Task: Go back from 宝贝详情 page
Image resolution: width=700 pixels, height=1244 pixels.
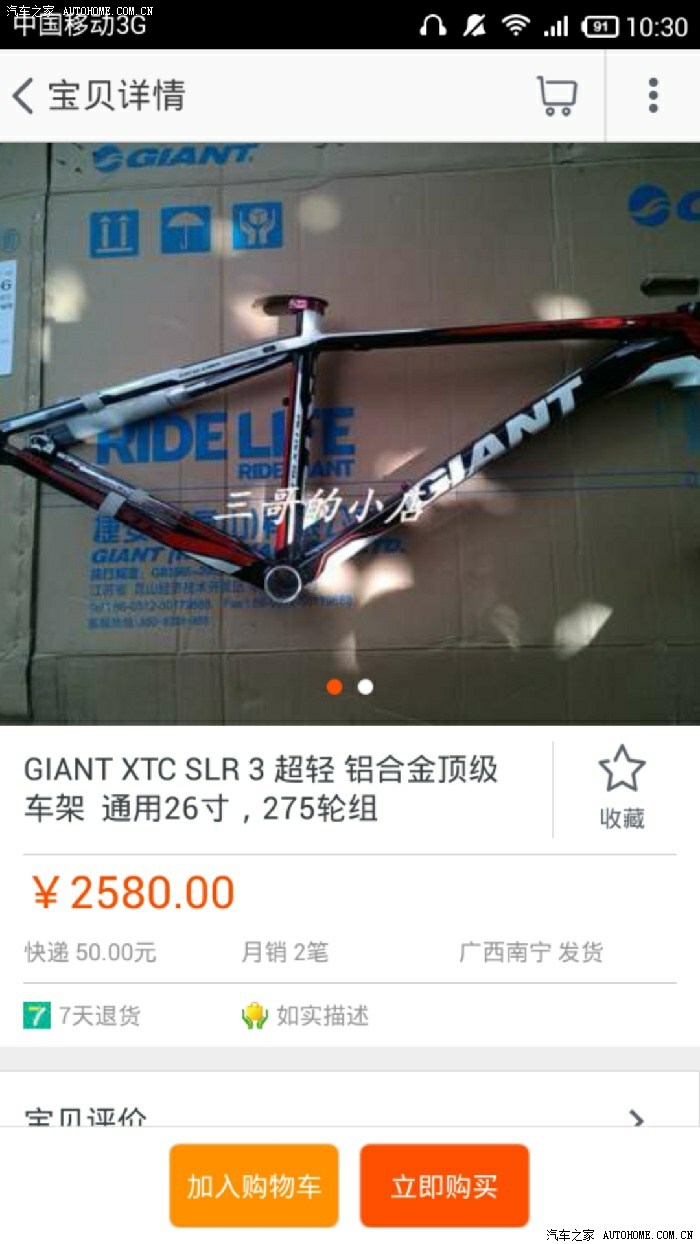Action: [x=24, y=96]
